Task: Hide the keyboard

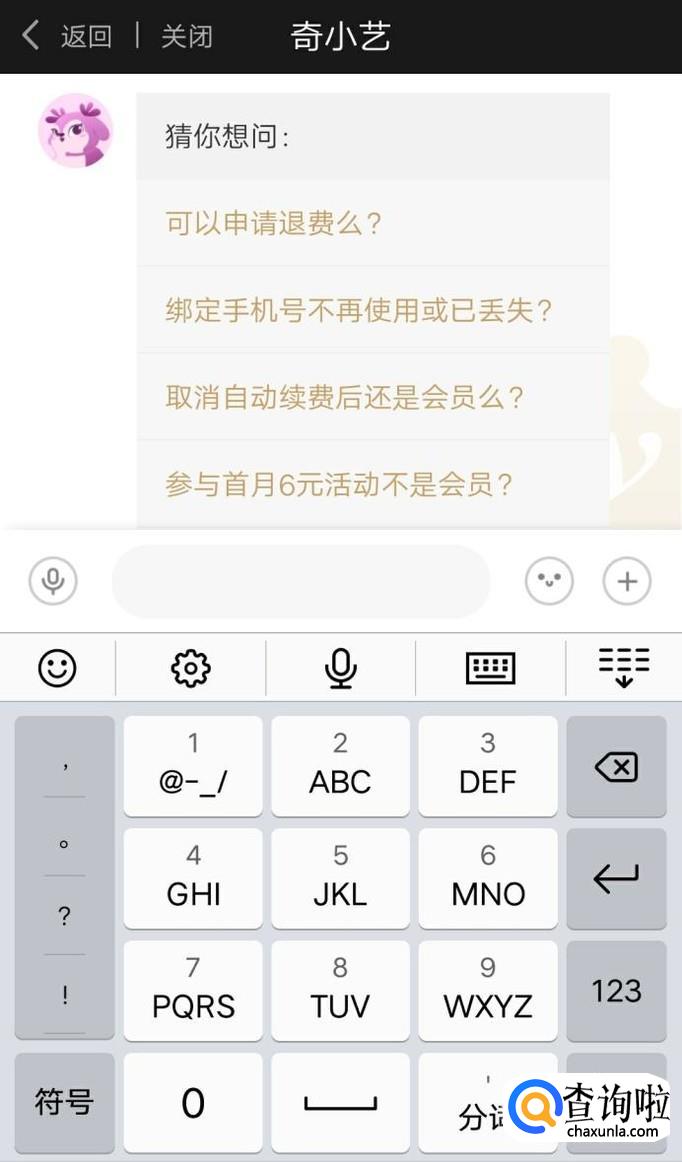Action: 624,668
